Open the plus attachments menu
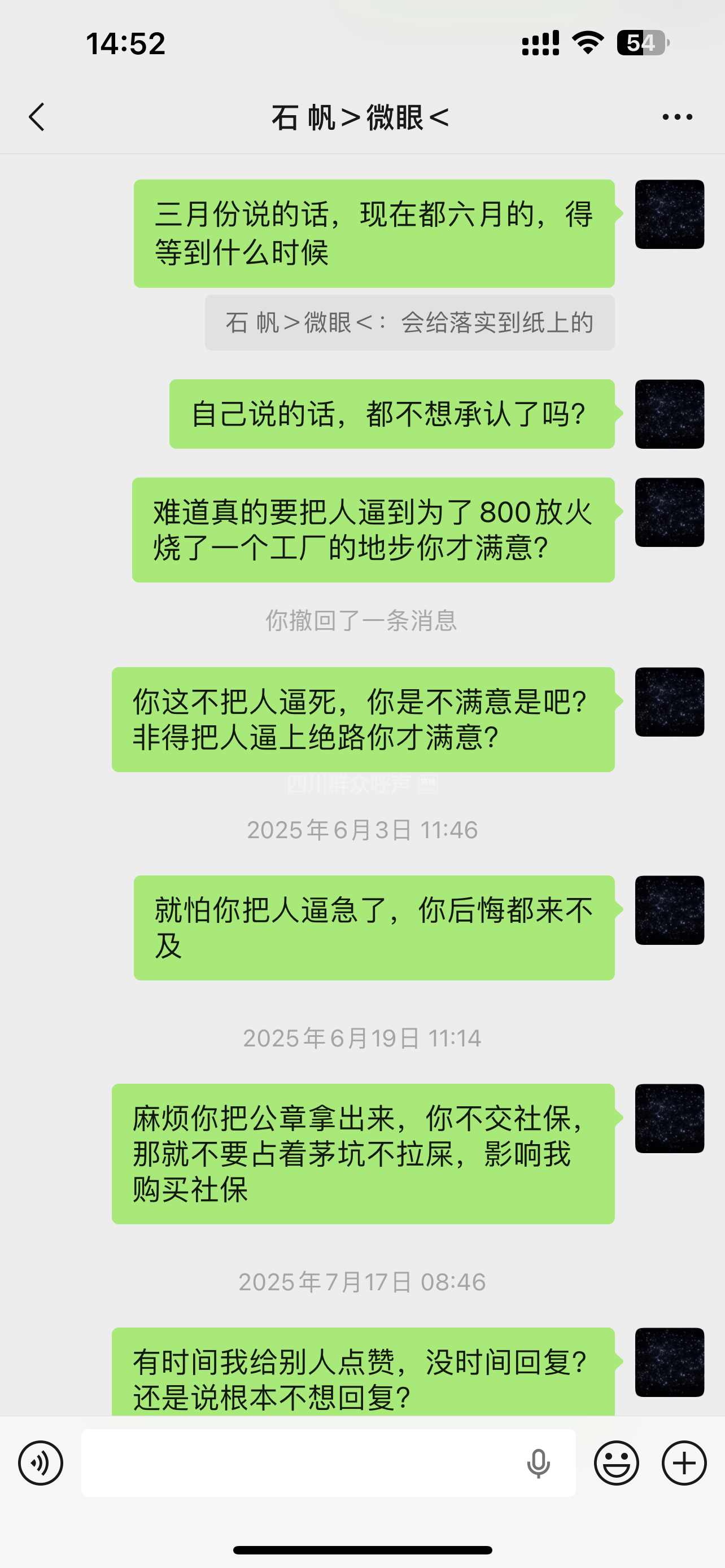 point(684,1462)
